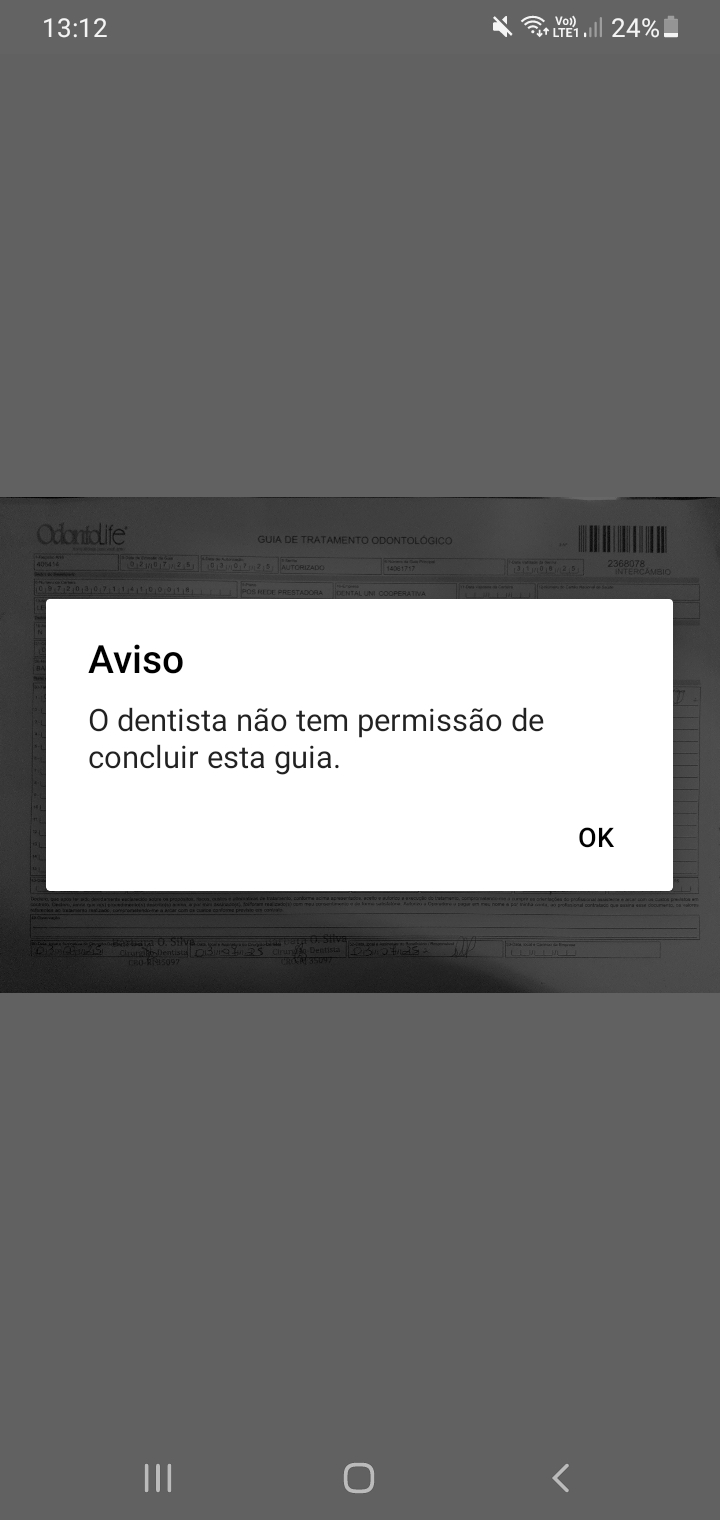
Task: Go to the home screen
Action: (359, 1477)
